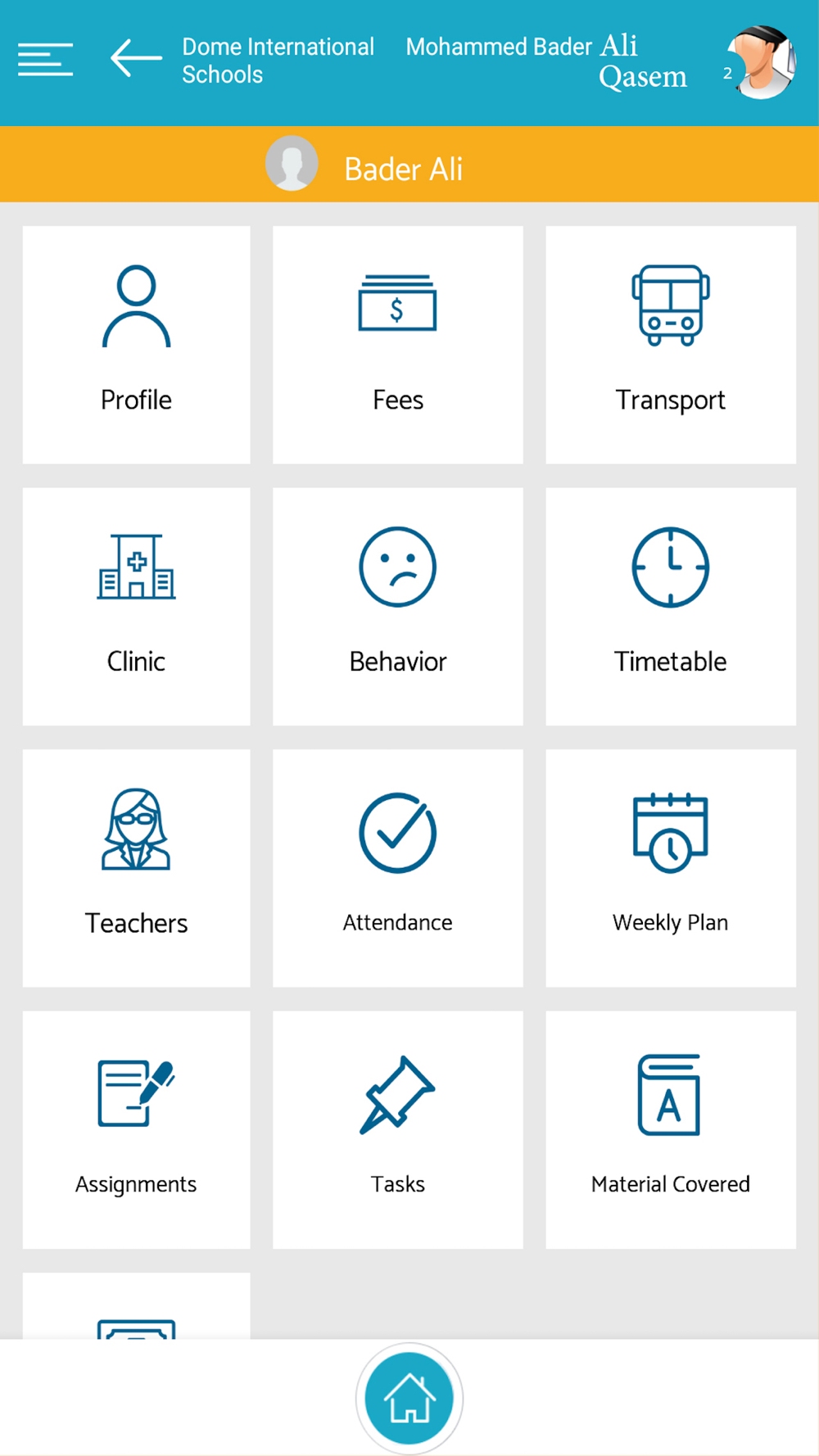The image size is (819, 1456).
Task: View the Teachers list
Action: pos(136,867)
